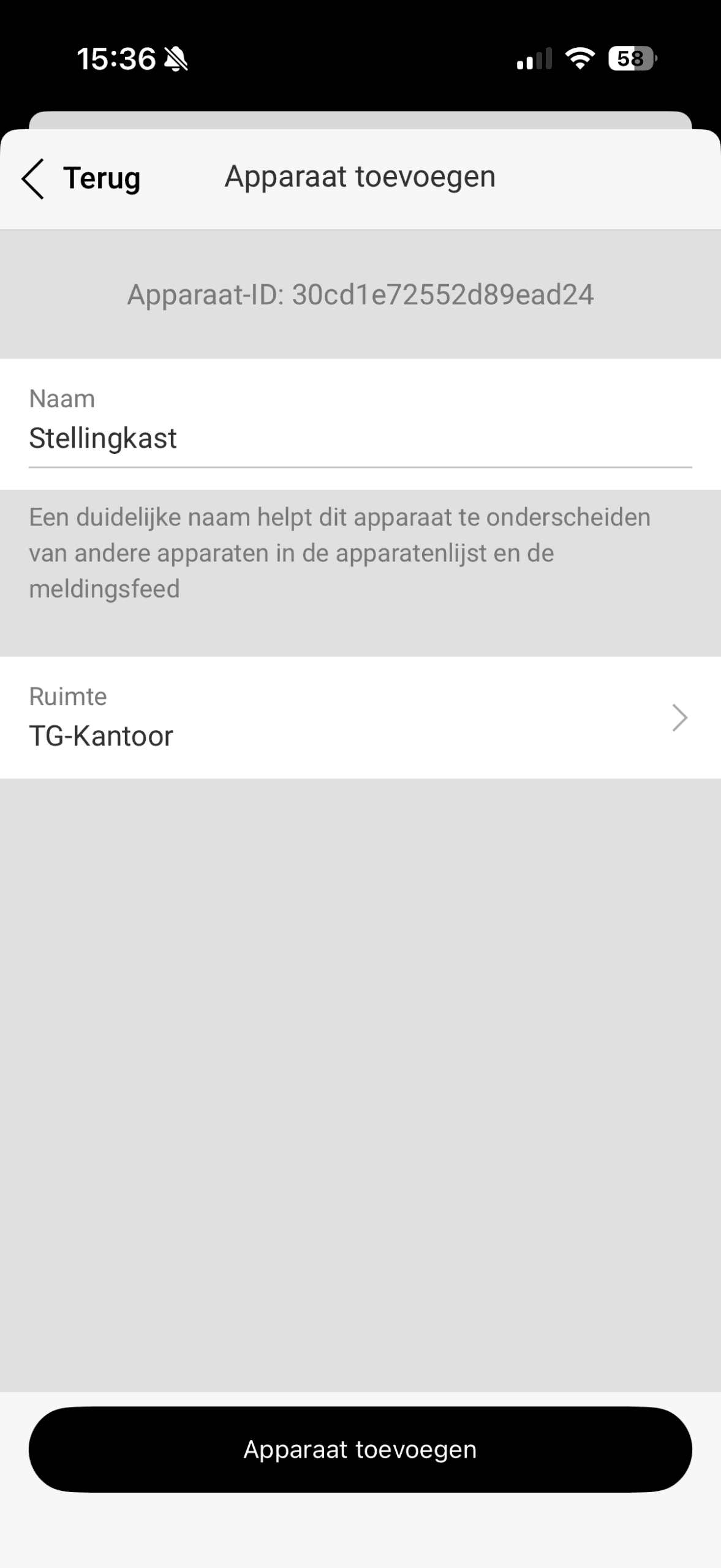Go back using the Terug button

81,179
